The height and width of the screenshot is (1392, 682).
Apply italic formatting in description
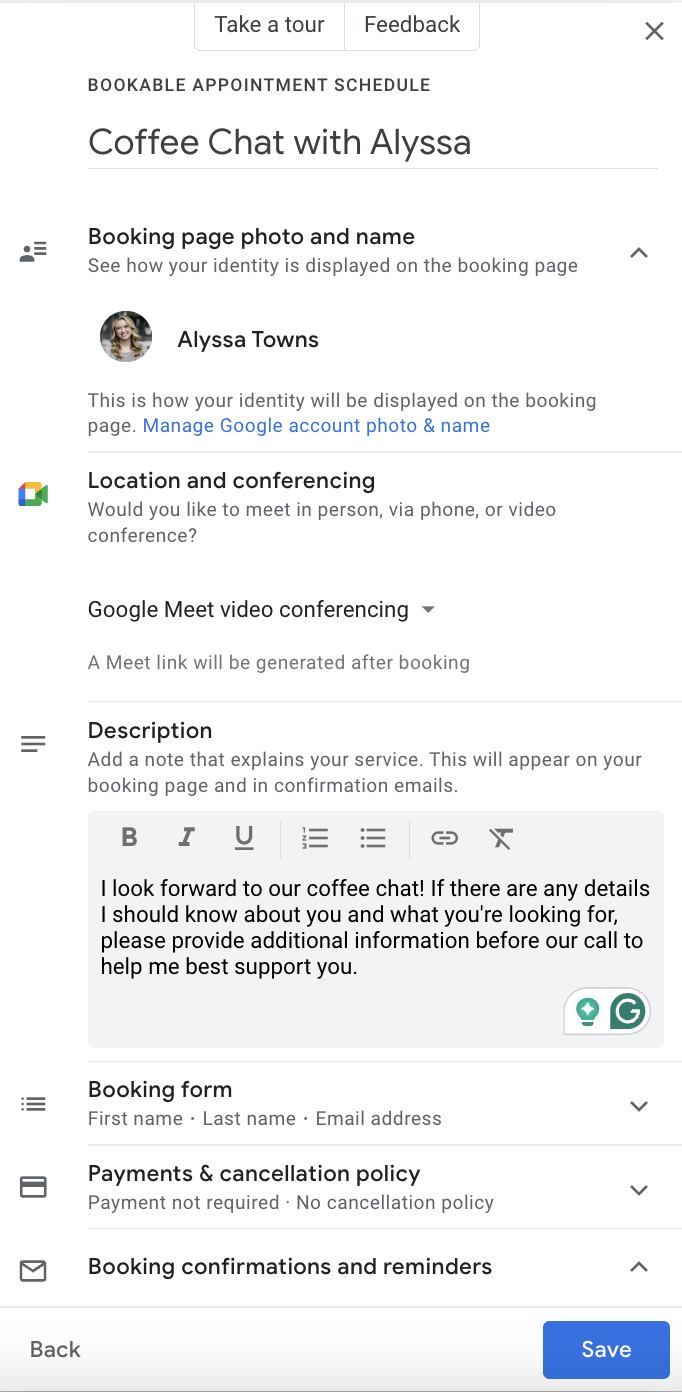pyautogui.click(x=186, y=838)
